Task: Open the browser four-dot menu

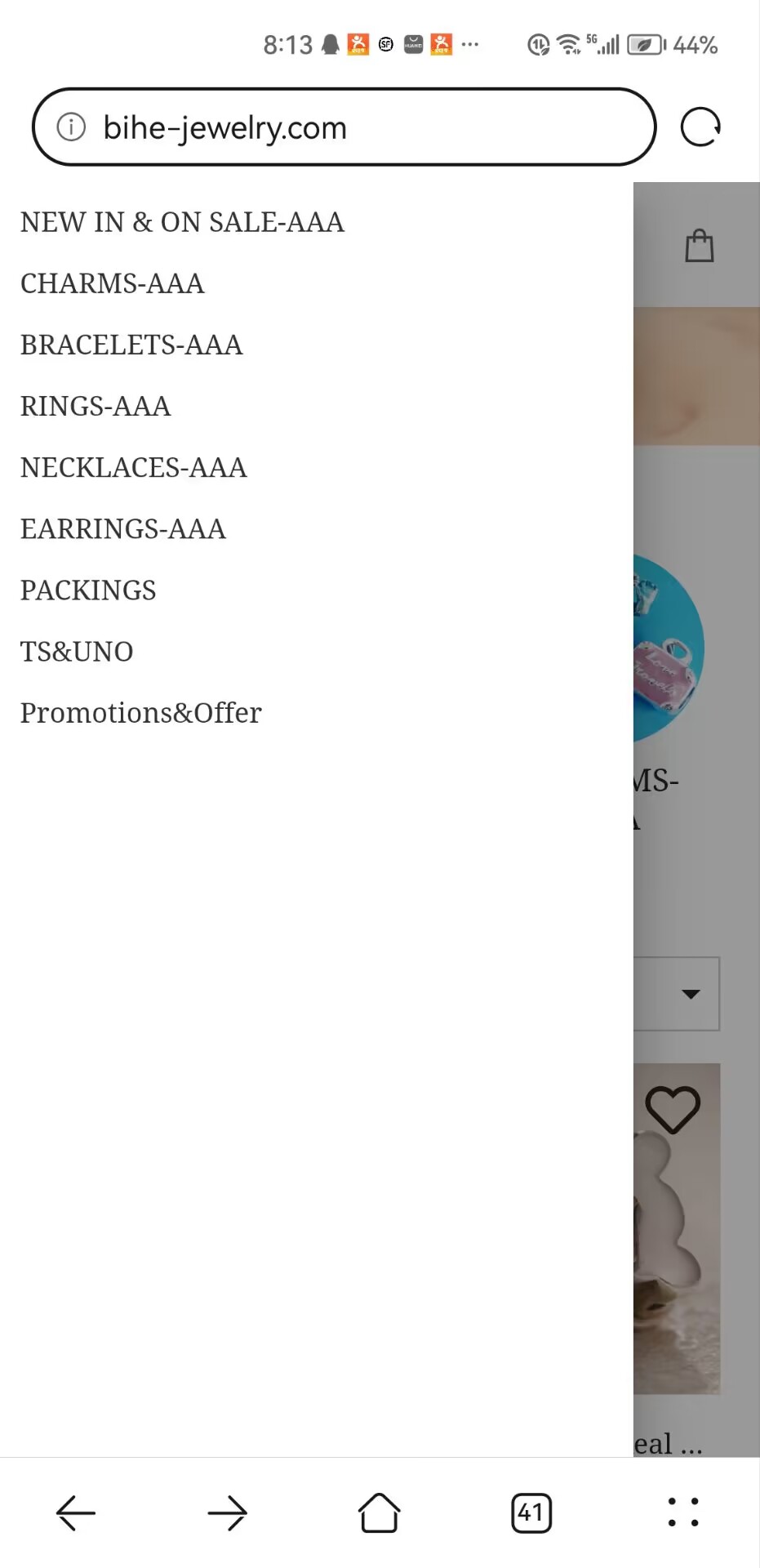Action: tap(683, 1512)
